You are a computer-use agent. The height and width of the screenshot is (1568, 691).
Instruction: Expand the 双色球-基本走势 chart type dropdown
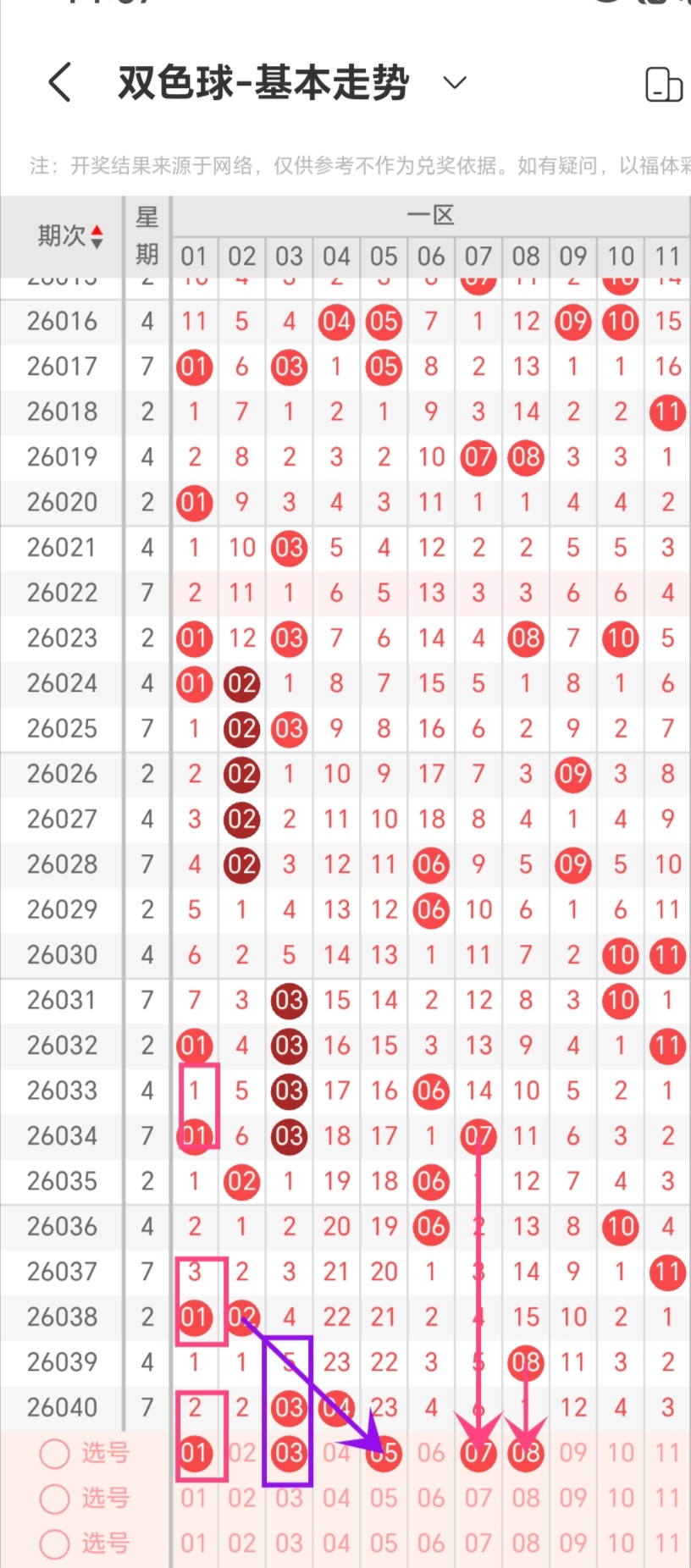pyautogui.click(x=455, y=82)
